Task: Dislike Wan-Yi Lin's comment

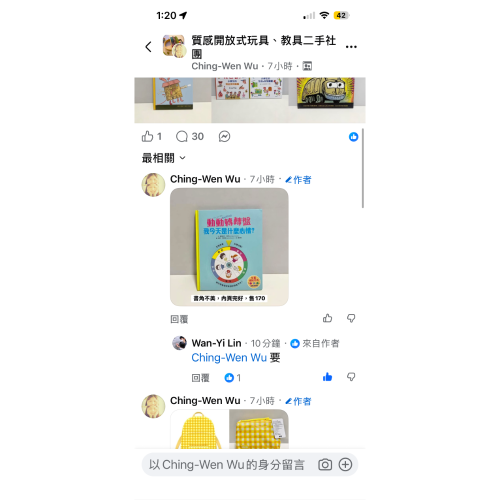Action: (x=351, y=377)
